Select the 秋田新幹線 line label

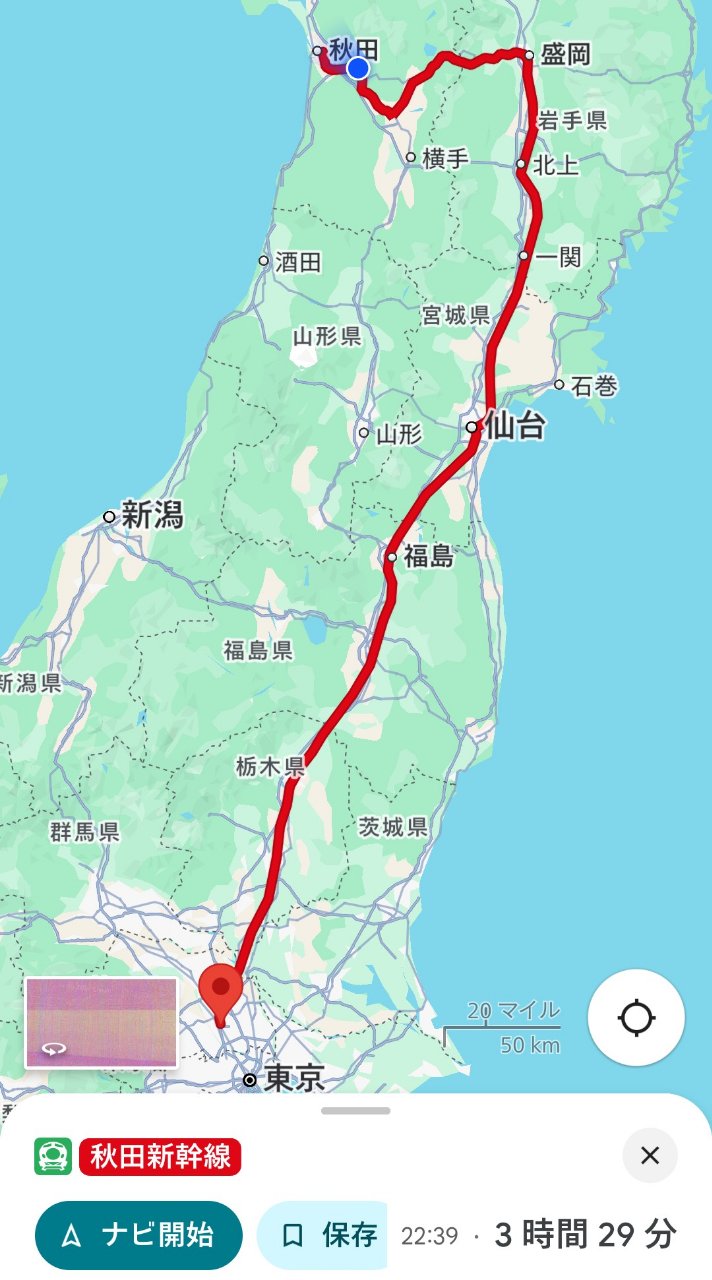tap(160, 1157)
